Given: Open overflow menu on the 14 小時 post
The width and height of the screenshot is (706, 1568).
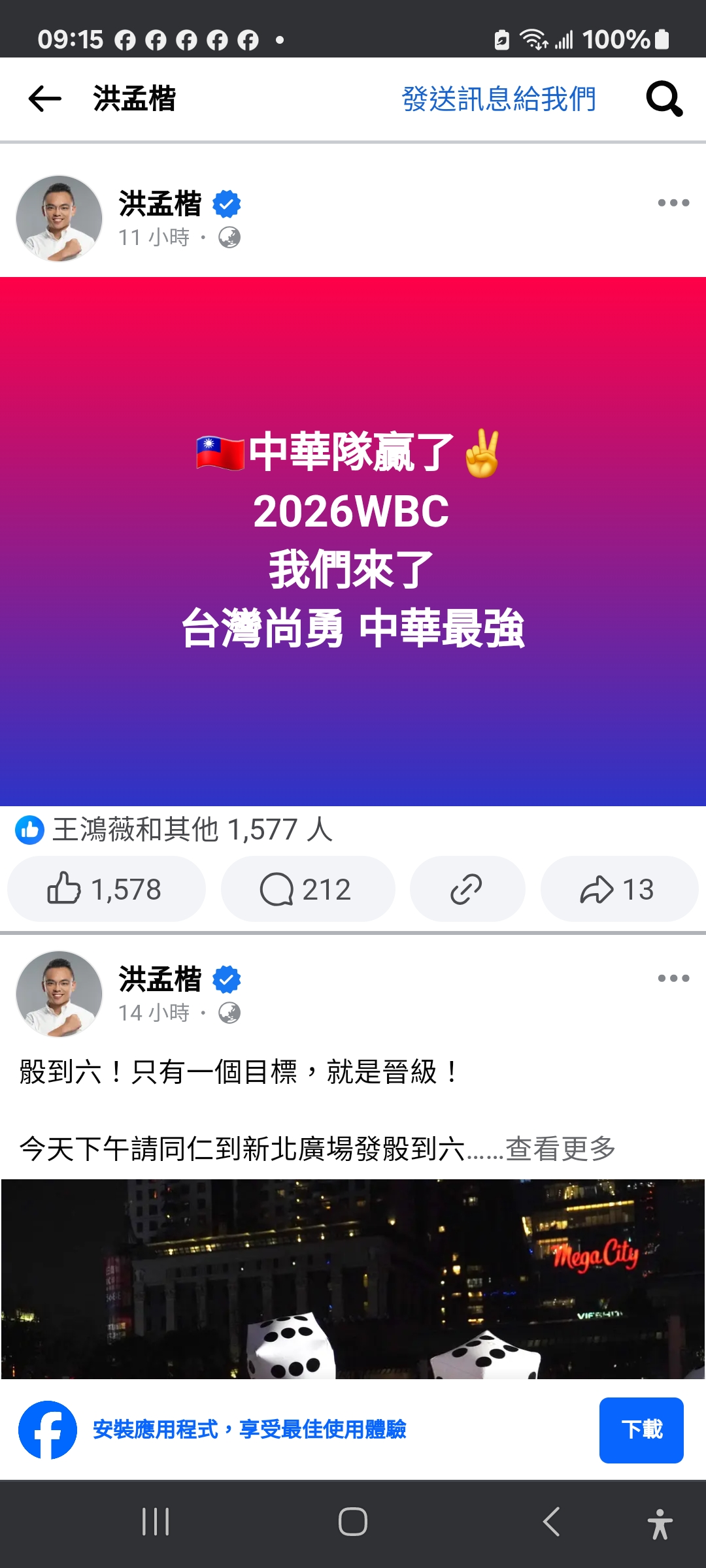Looking at the screenshot, I should [x=673, y=978].
